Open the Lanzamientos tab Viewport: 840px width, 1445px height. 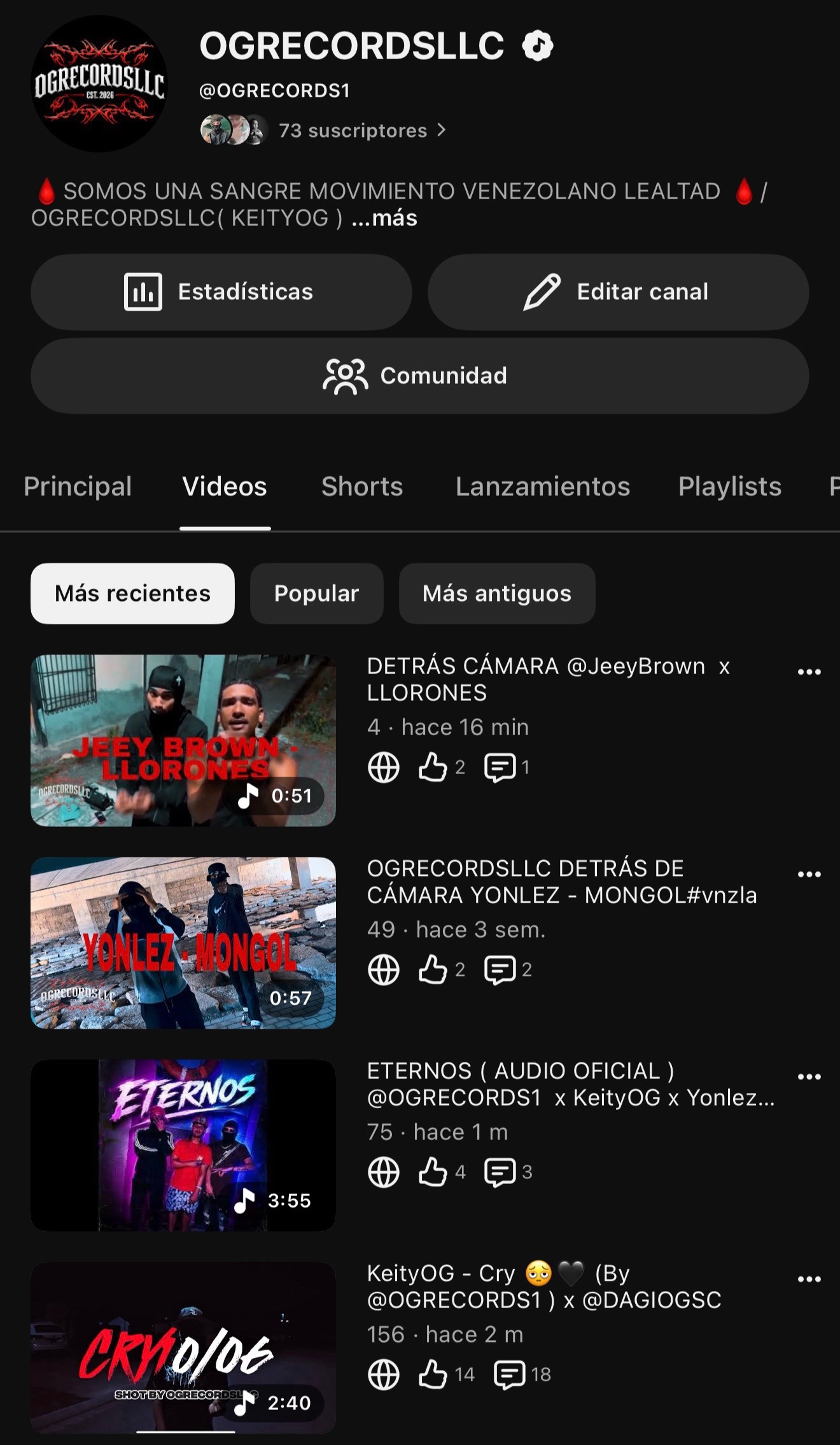[x=543, y=486]
